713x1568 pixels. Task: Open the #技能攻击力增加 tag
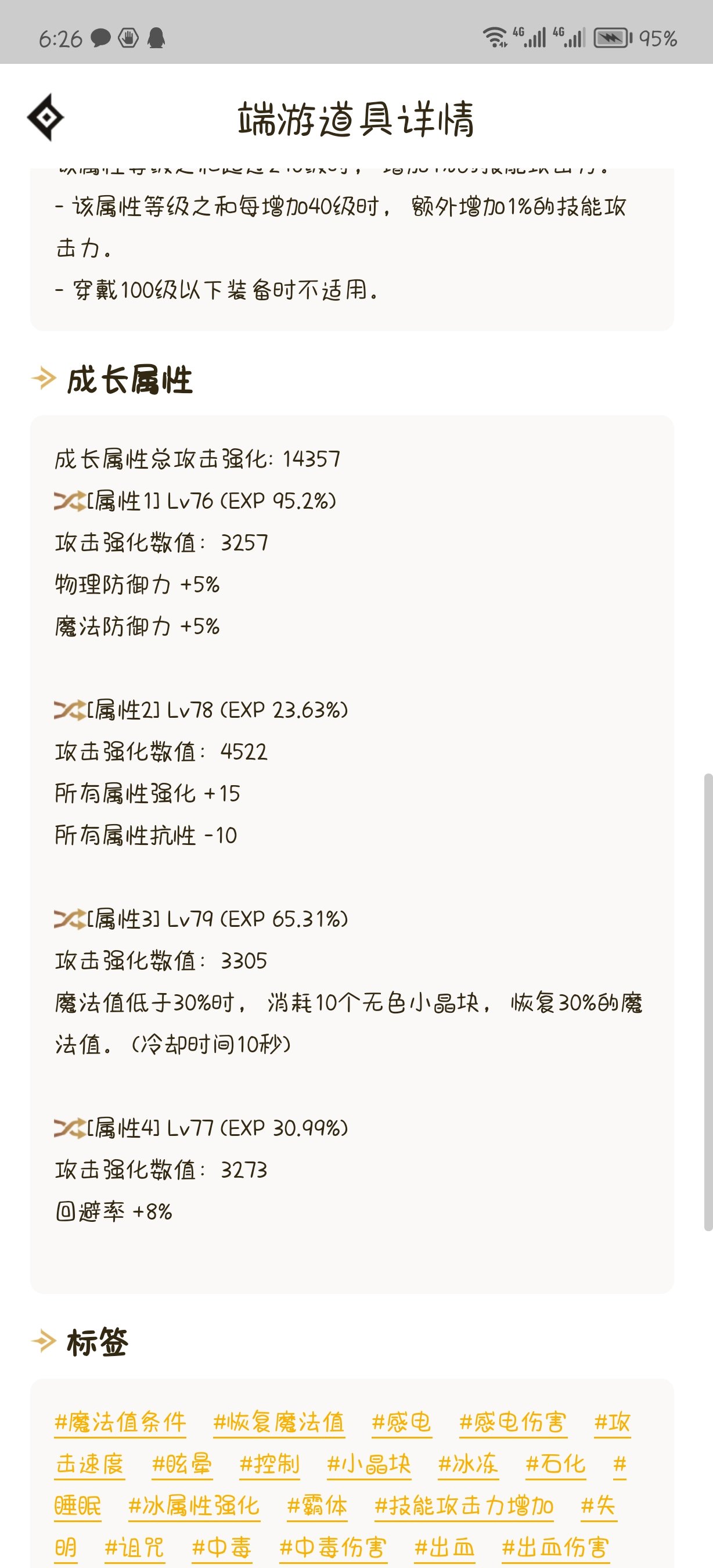pos(464,1506)
